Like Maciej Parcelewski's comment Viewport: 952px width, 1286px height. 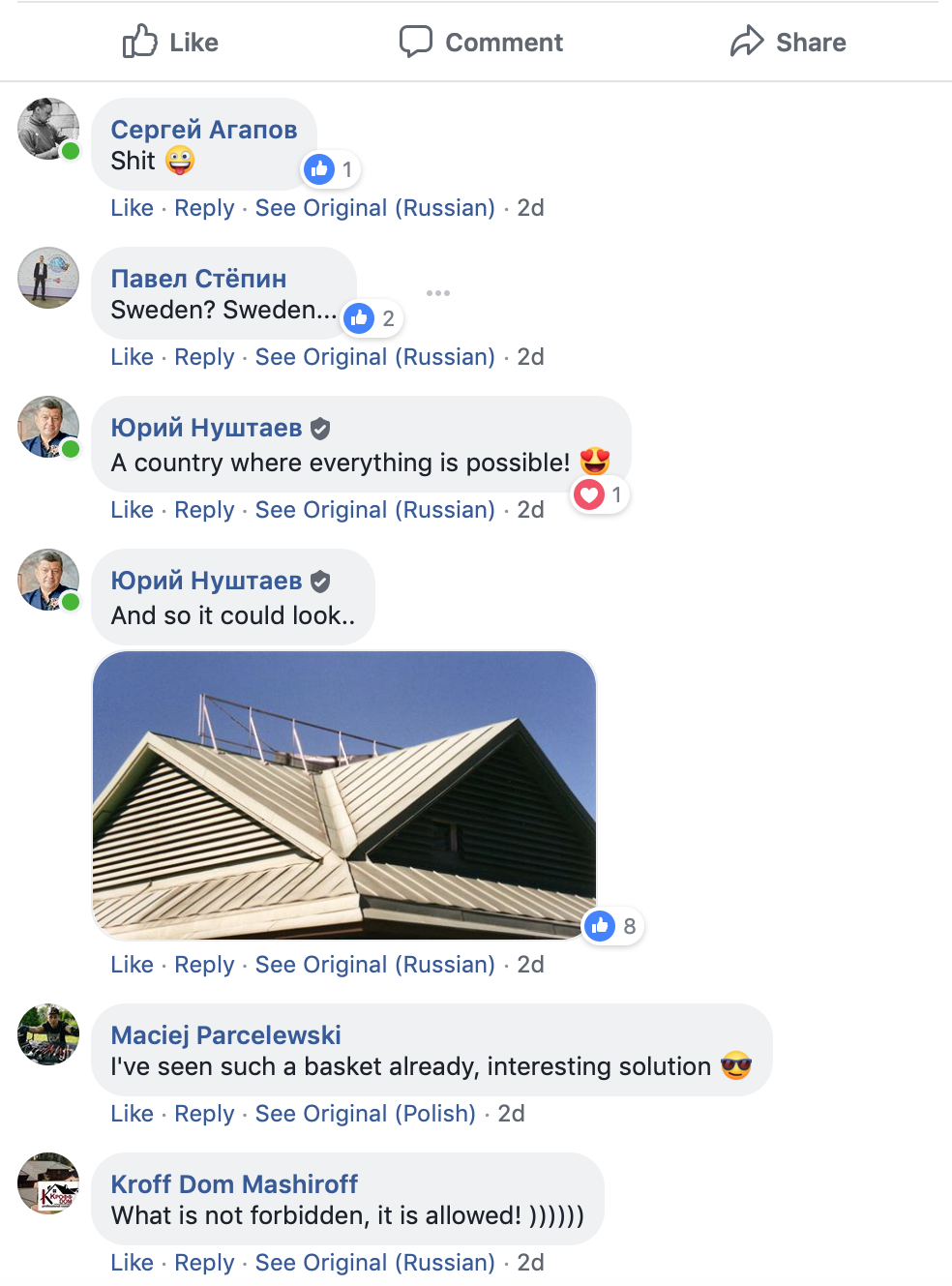pos(132,1114)
